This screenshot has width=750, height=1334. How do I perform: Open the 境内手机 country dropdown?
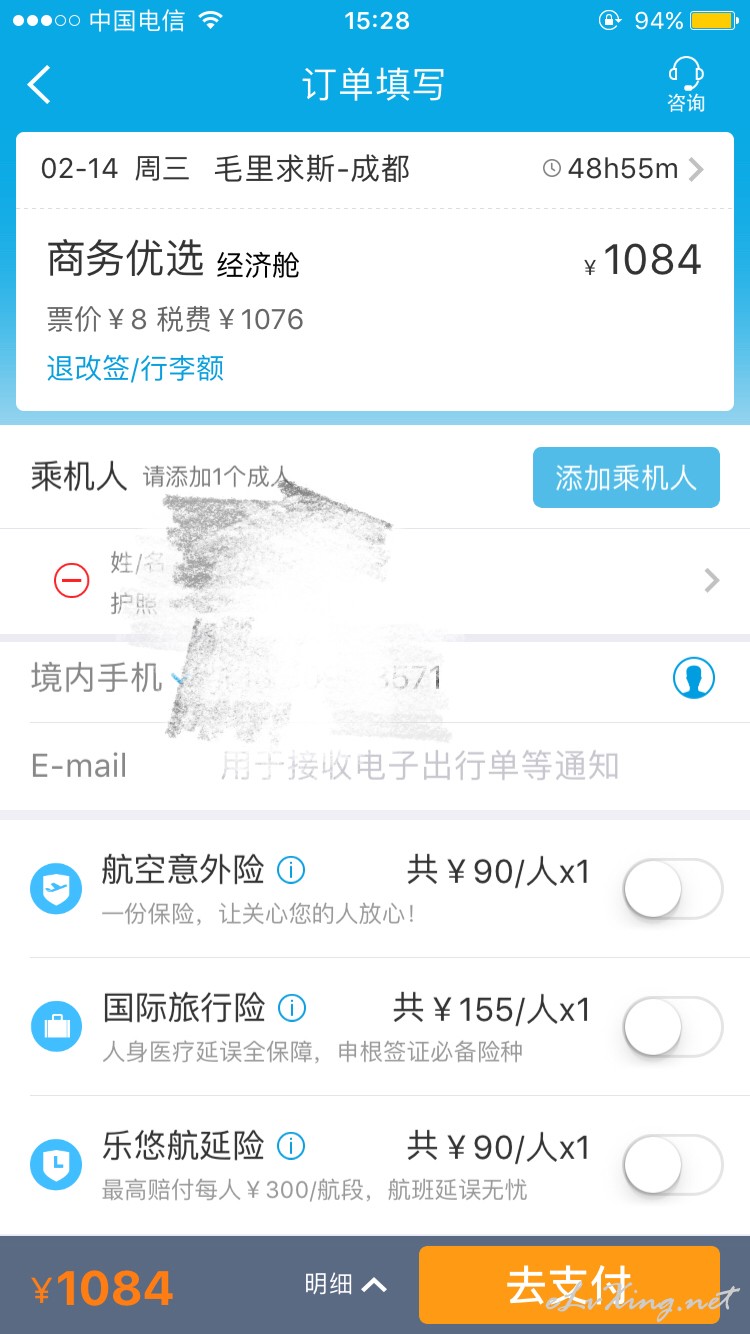(x=178, y=679)
